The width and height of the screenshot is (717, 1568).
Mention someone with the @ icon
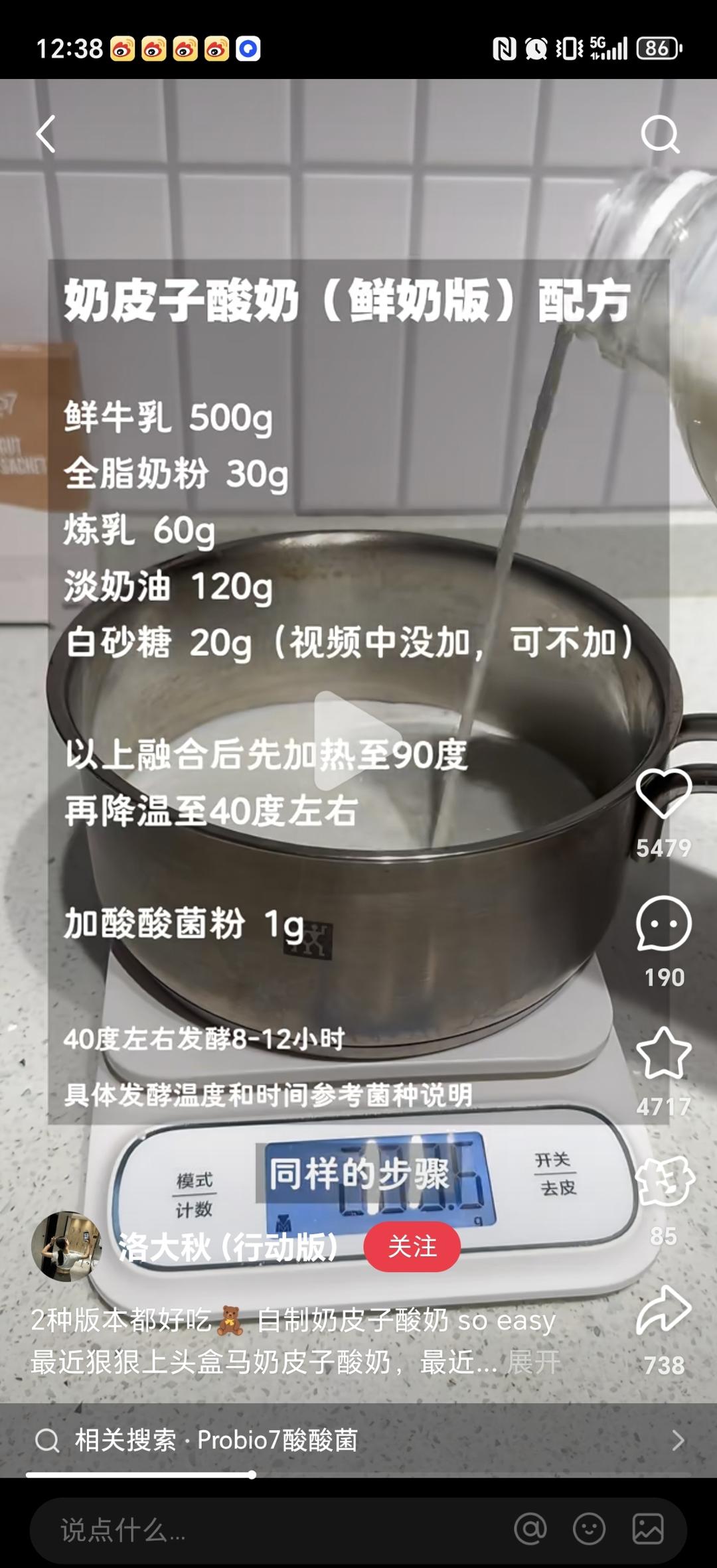tap(530, 1530)
